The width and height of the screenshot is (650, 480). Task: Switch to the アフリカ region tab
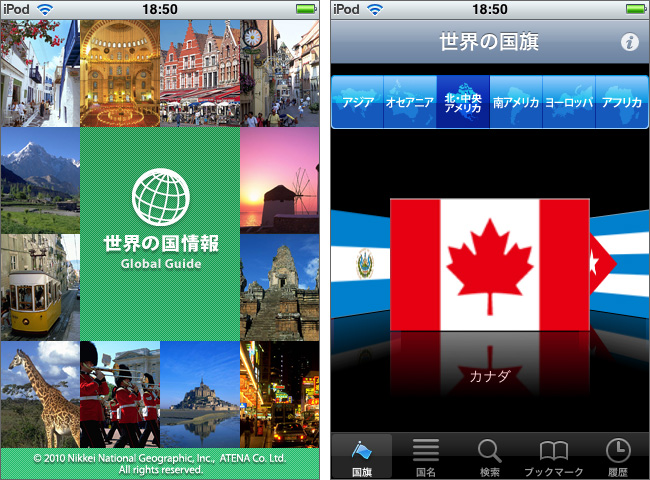coord(619,102)
